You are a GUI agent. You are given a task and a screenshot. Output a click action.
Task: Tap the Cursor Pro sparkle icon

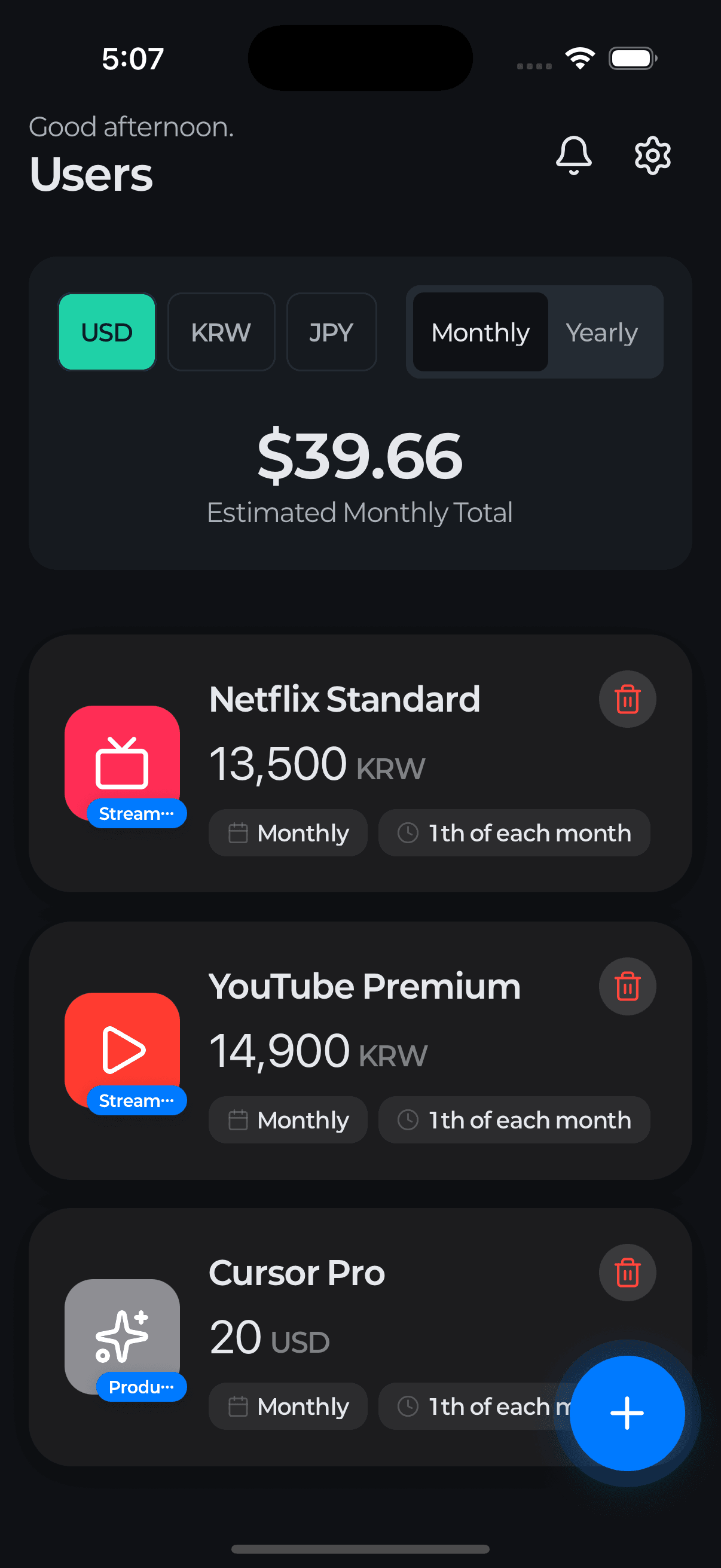[123, 1336]
